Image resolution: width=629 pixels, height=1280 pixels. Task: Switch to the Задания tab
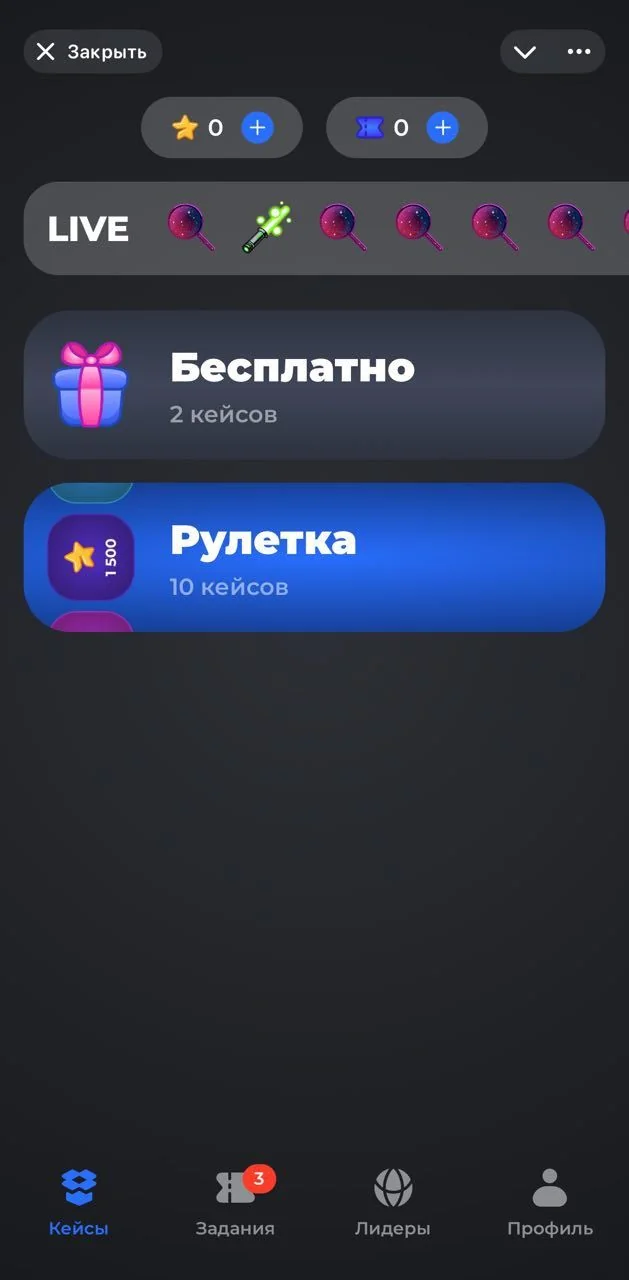click(x=235, y=1203)
